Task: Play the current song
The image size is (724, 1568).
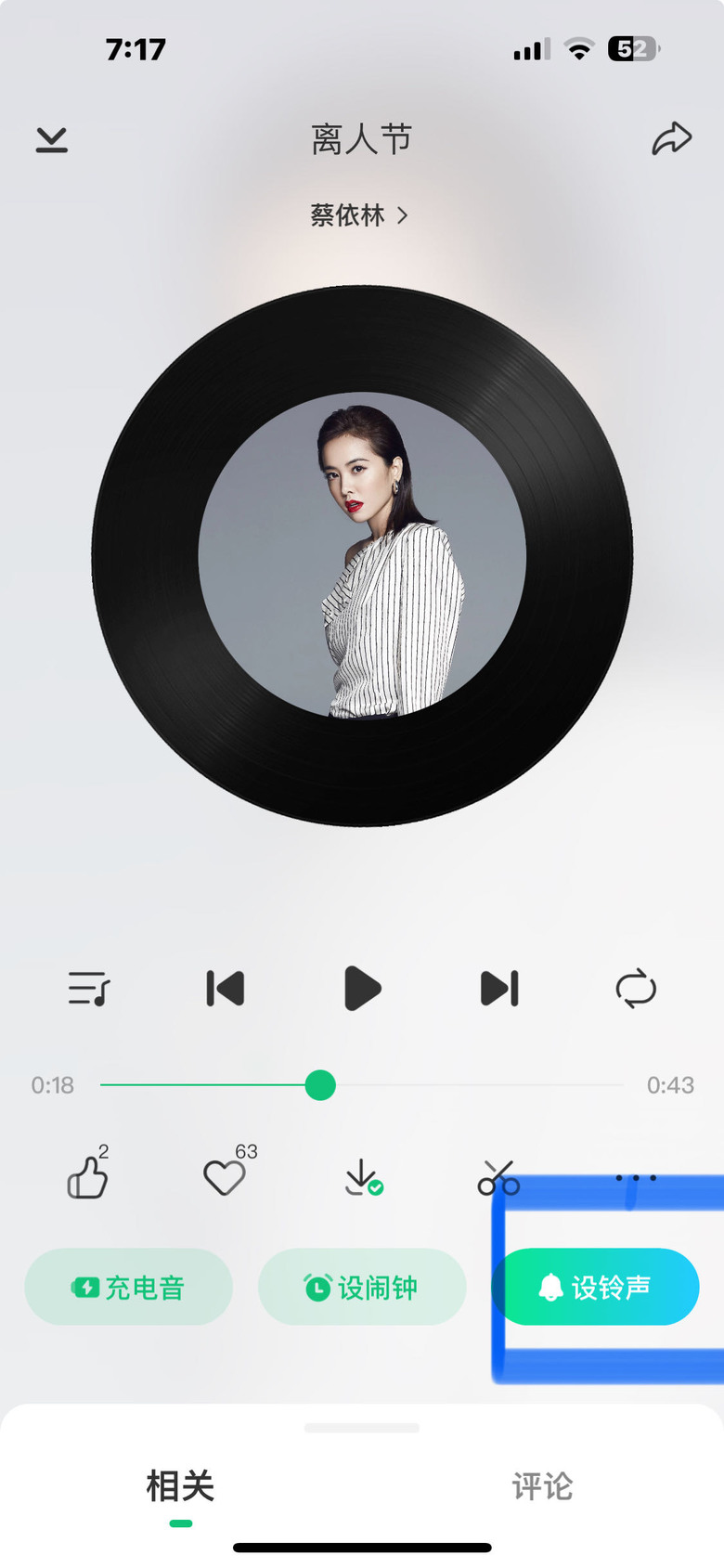Action: tap(362, 989)
